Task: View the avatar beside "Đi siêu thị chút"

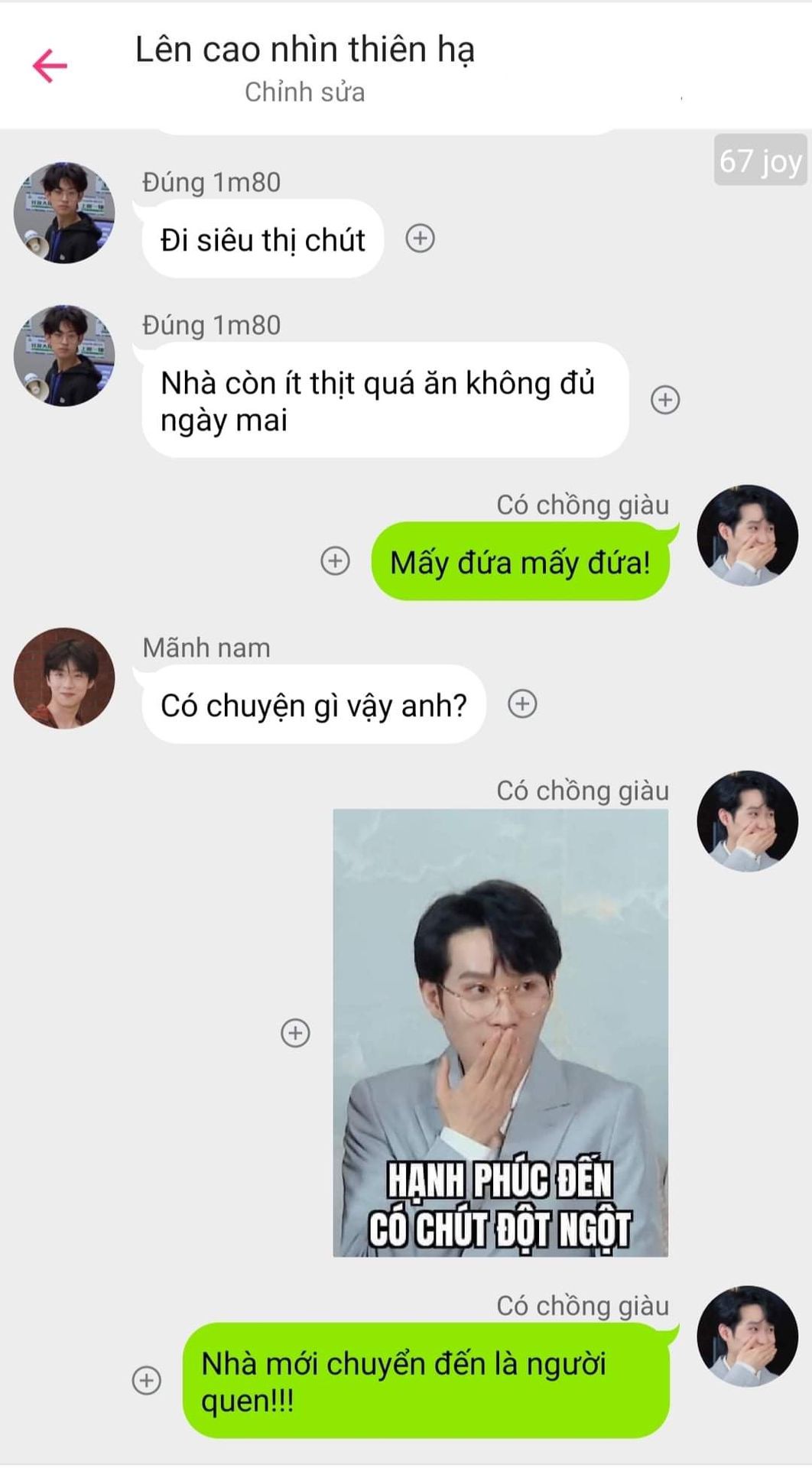Action: 64,213
